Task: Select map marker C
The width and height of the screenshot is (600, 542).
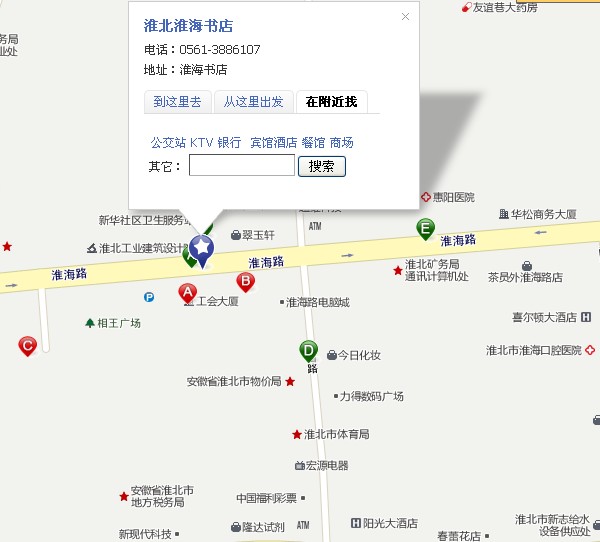Action: [x=28, y=345]
